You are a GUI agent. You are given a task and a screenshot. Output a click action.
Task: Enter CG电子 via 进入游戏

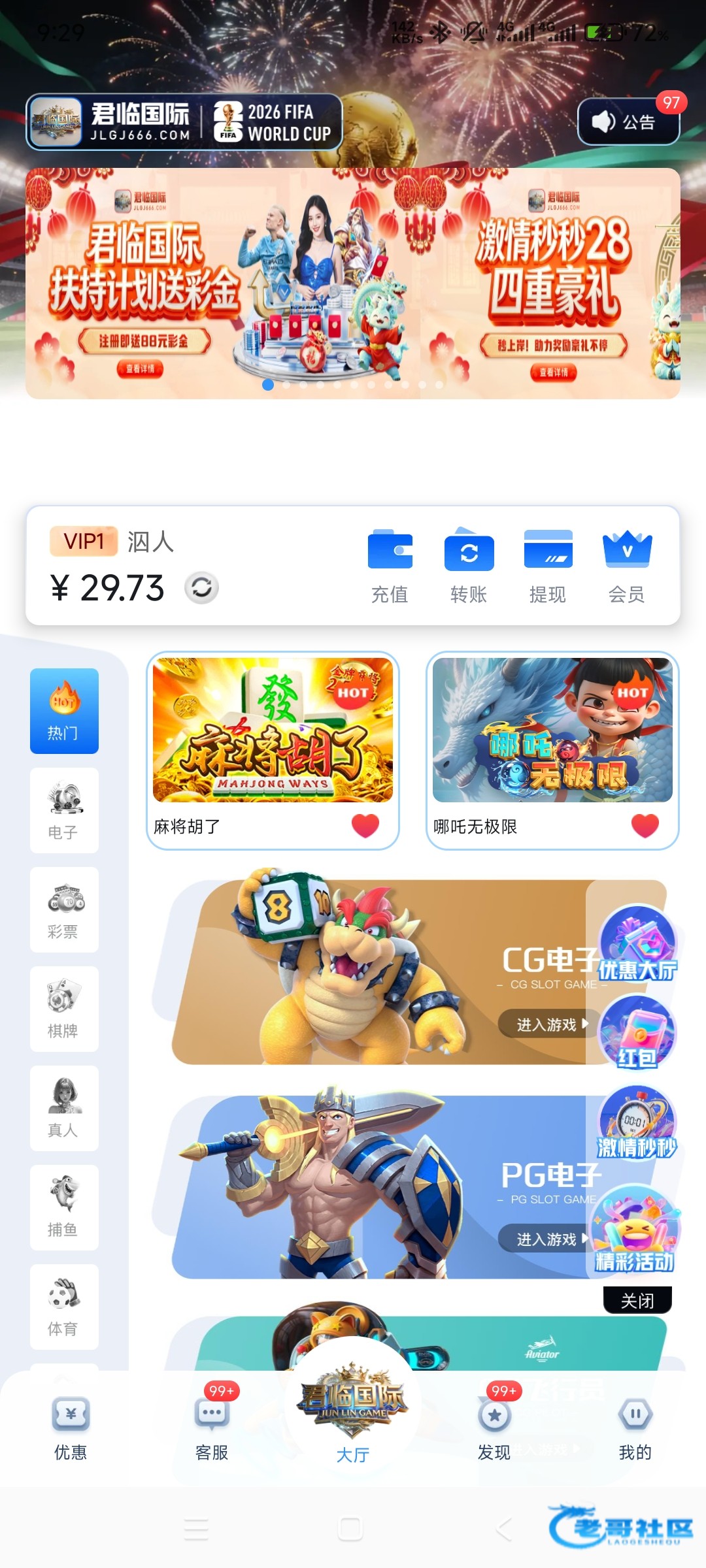click(x=546, y=1024)
